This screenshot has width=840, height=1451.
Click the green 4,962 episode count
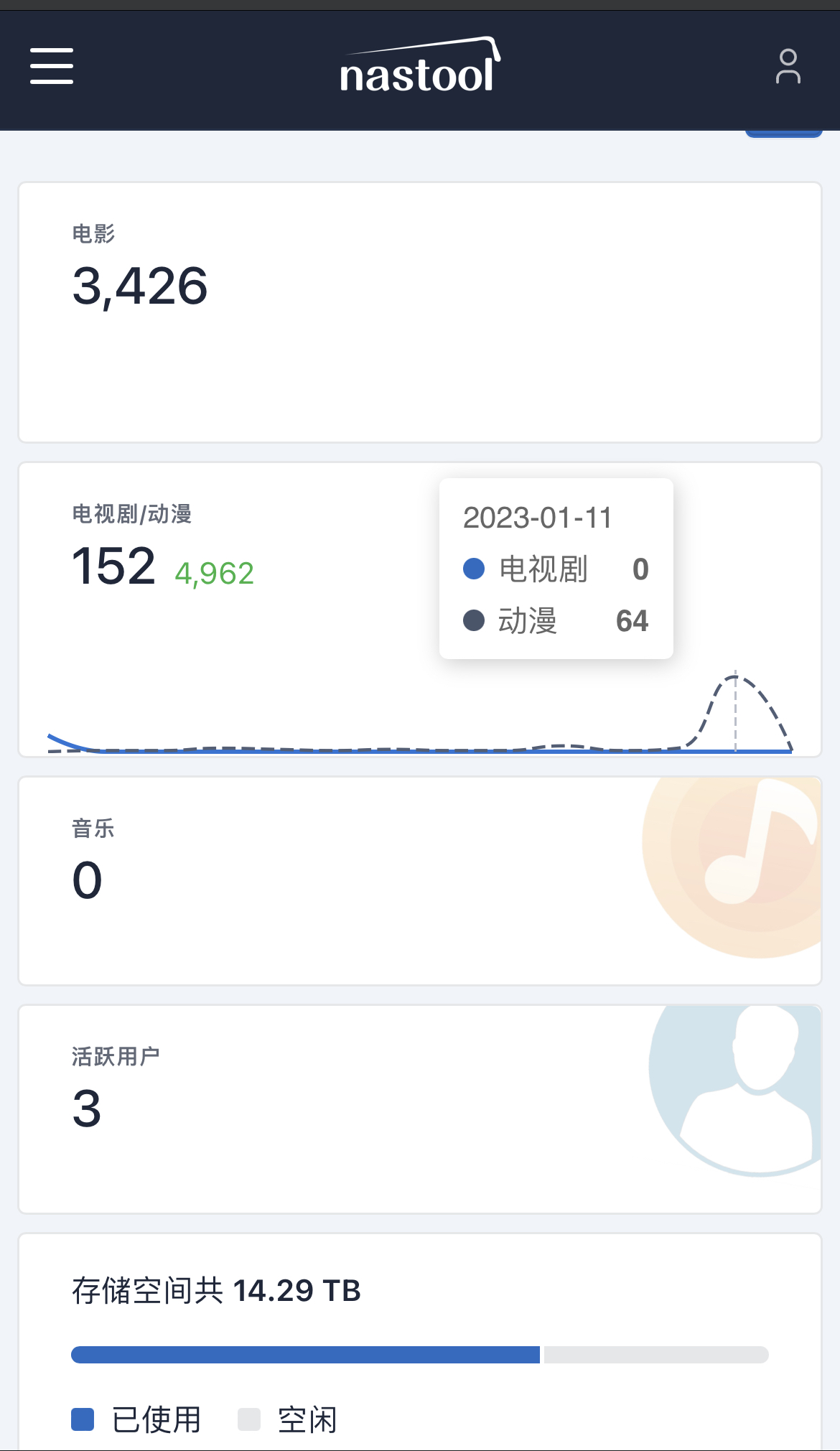(212, 573)
